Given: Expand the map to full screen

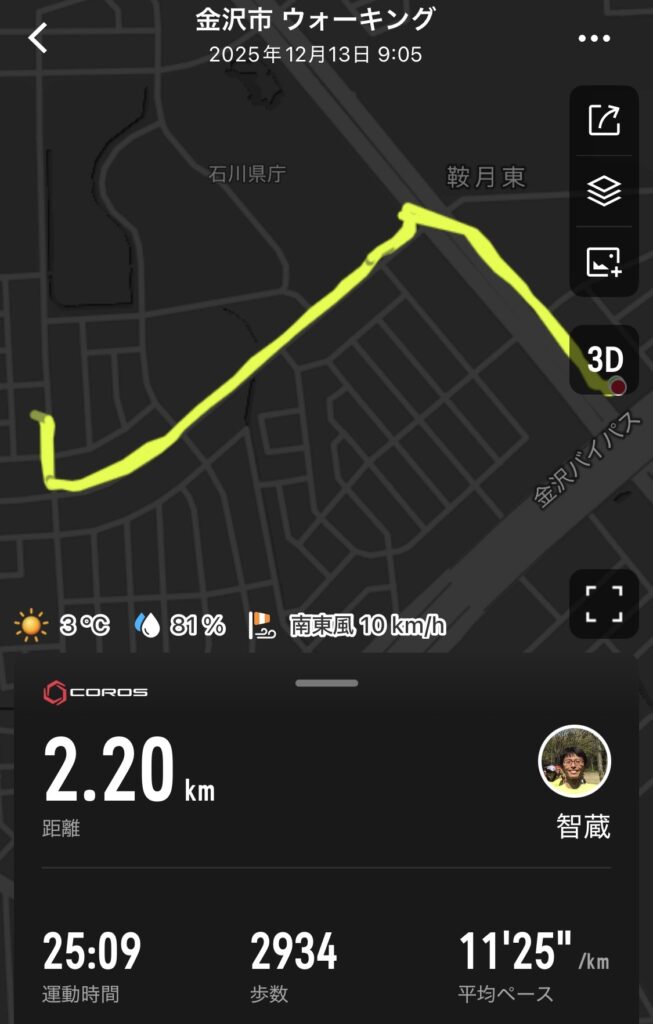Looking at the screenshot, I should 604,604.
